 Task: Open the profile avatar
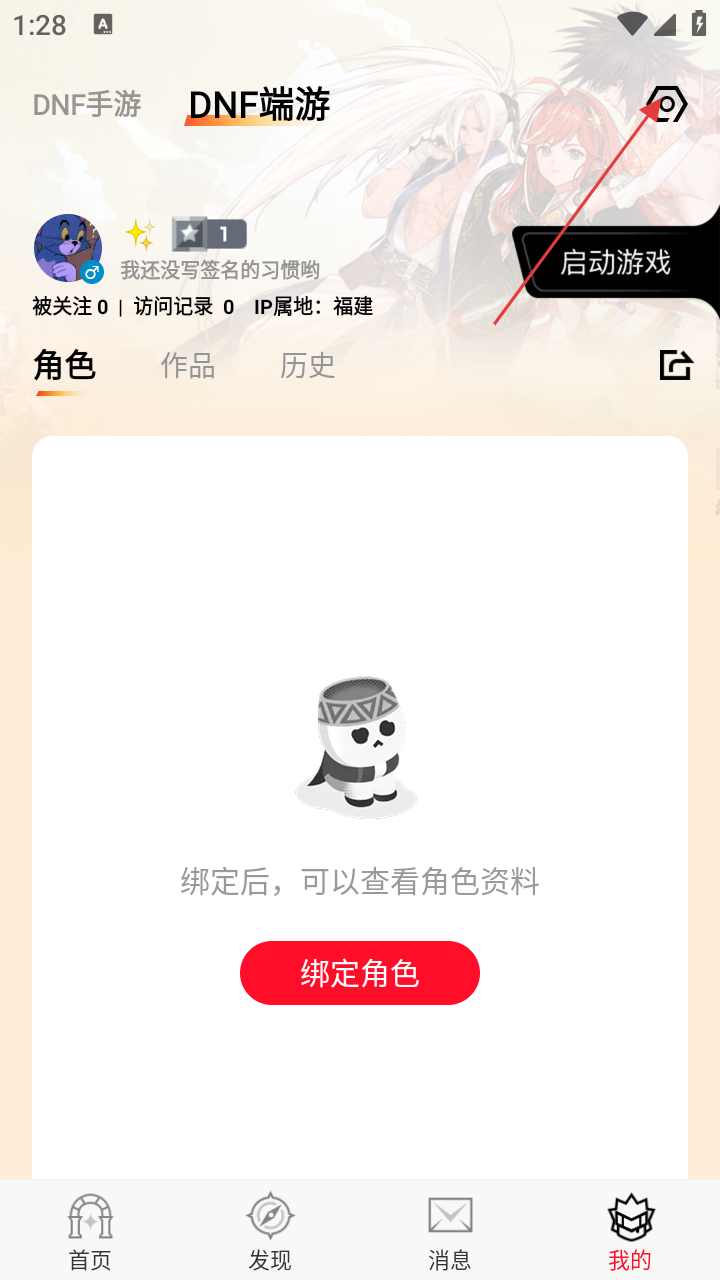pos(68,248)
